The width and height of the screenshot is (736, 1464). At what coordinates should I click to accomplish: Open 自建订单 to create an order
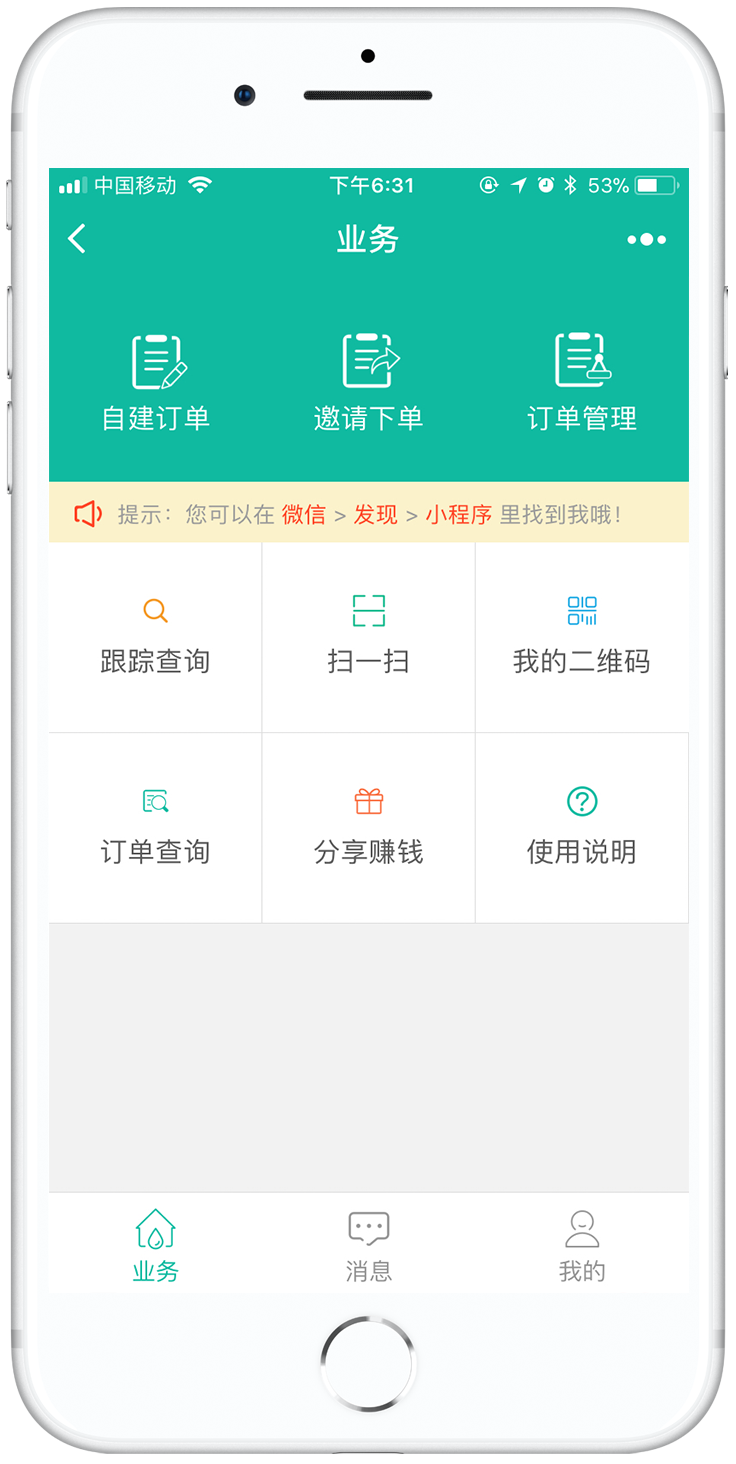[156, 383]
